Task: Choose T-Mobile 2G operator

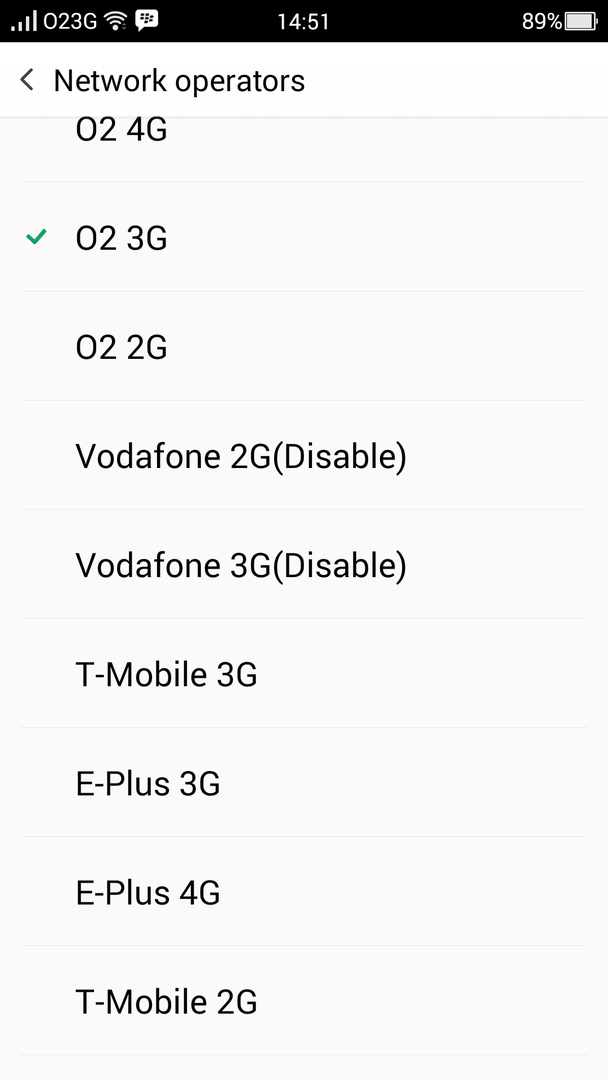Action: (304, 1001)
